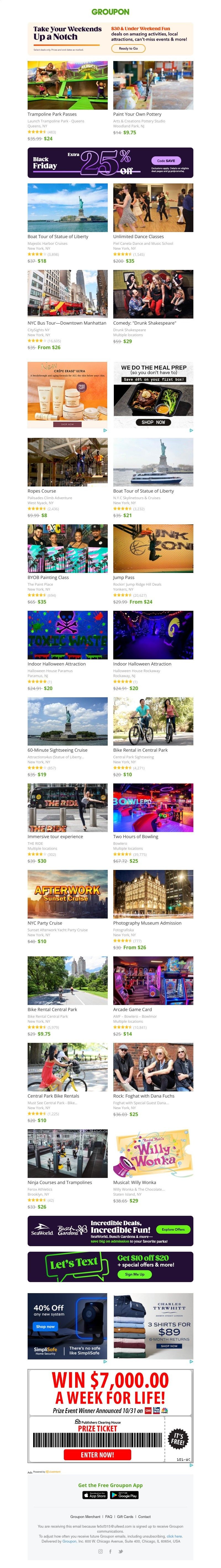221x1568 pixels.
Task: Tap Shop Now on the meal prep ad
Action: (x=153, y=422)
